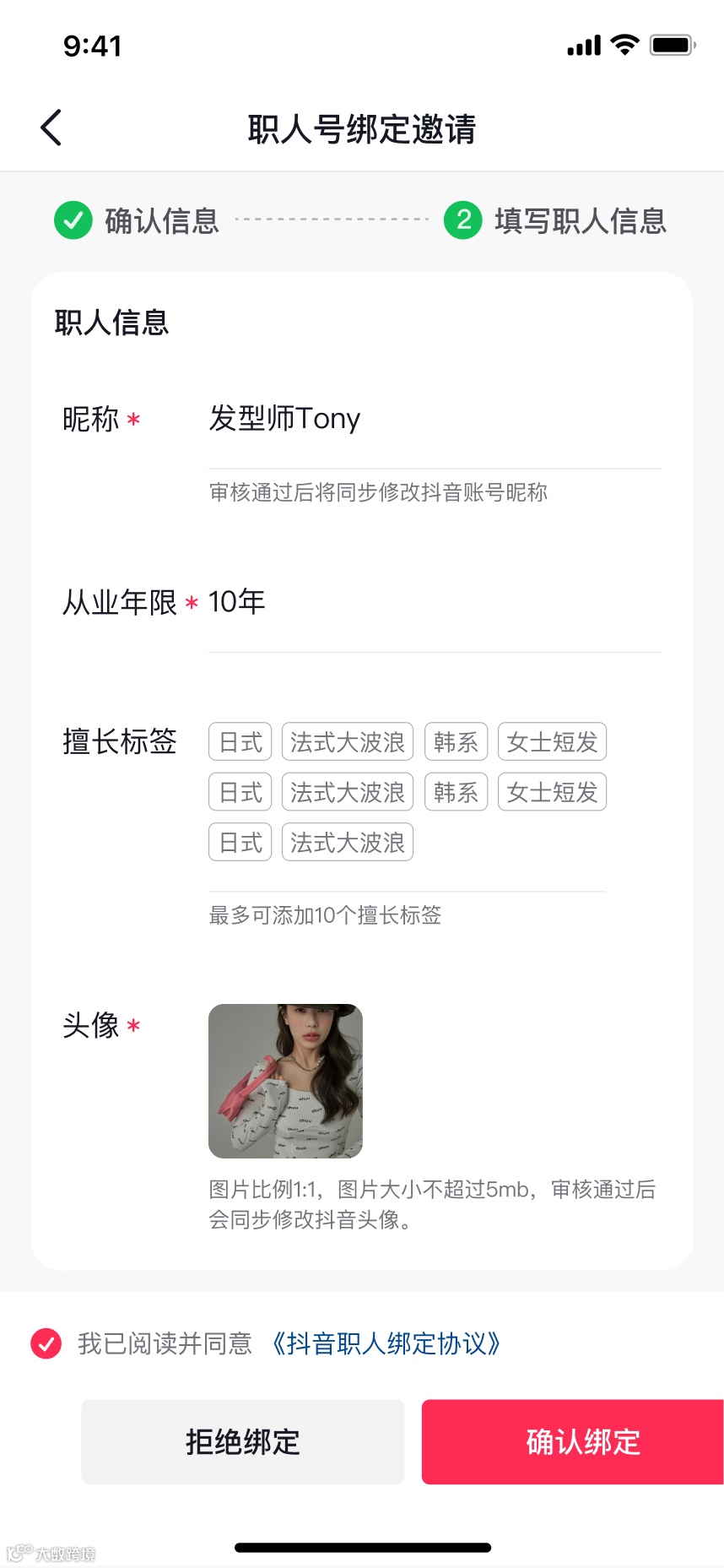Tap the profile photo thumbnail under 头像

[285, 1081]
